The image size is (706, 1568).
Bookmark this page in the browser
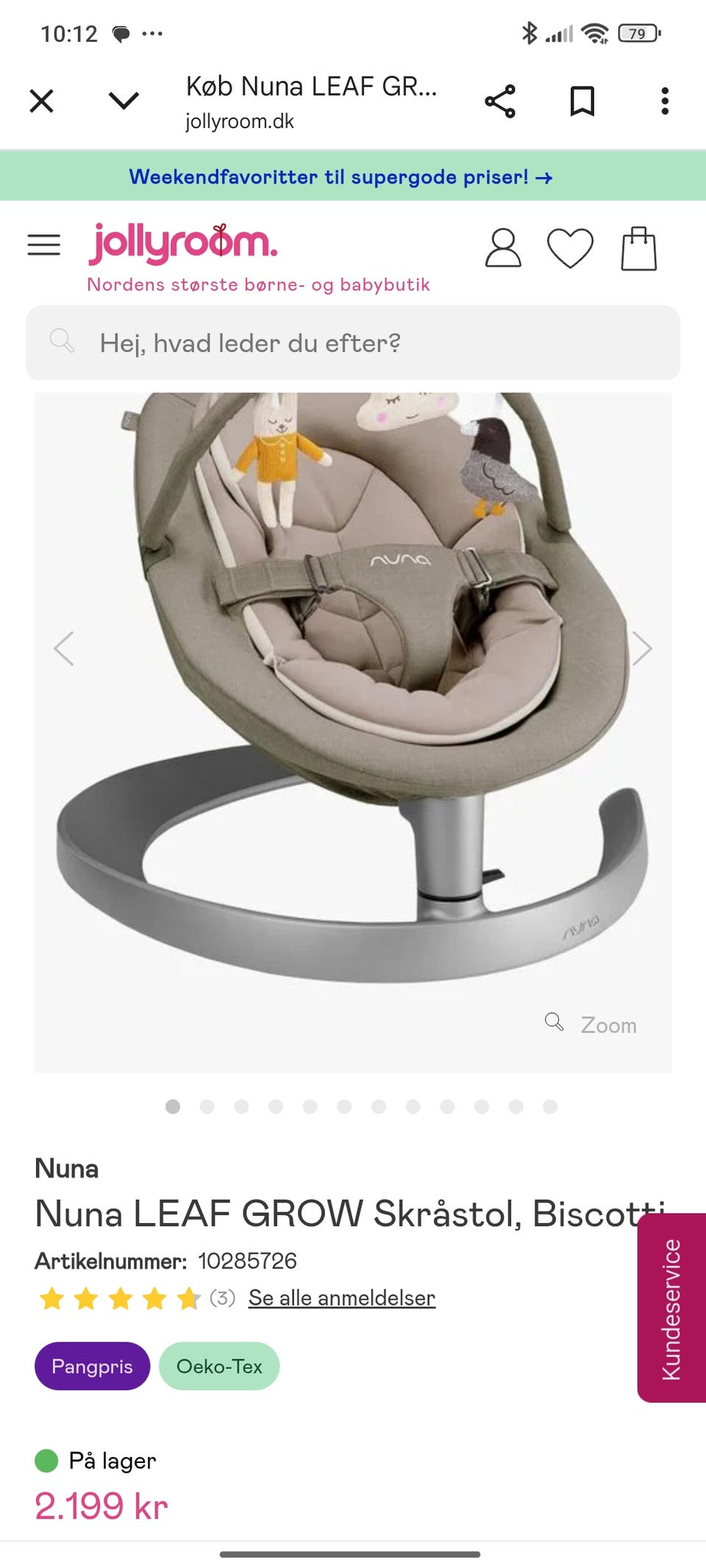[x=582, y=101]
